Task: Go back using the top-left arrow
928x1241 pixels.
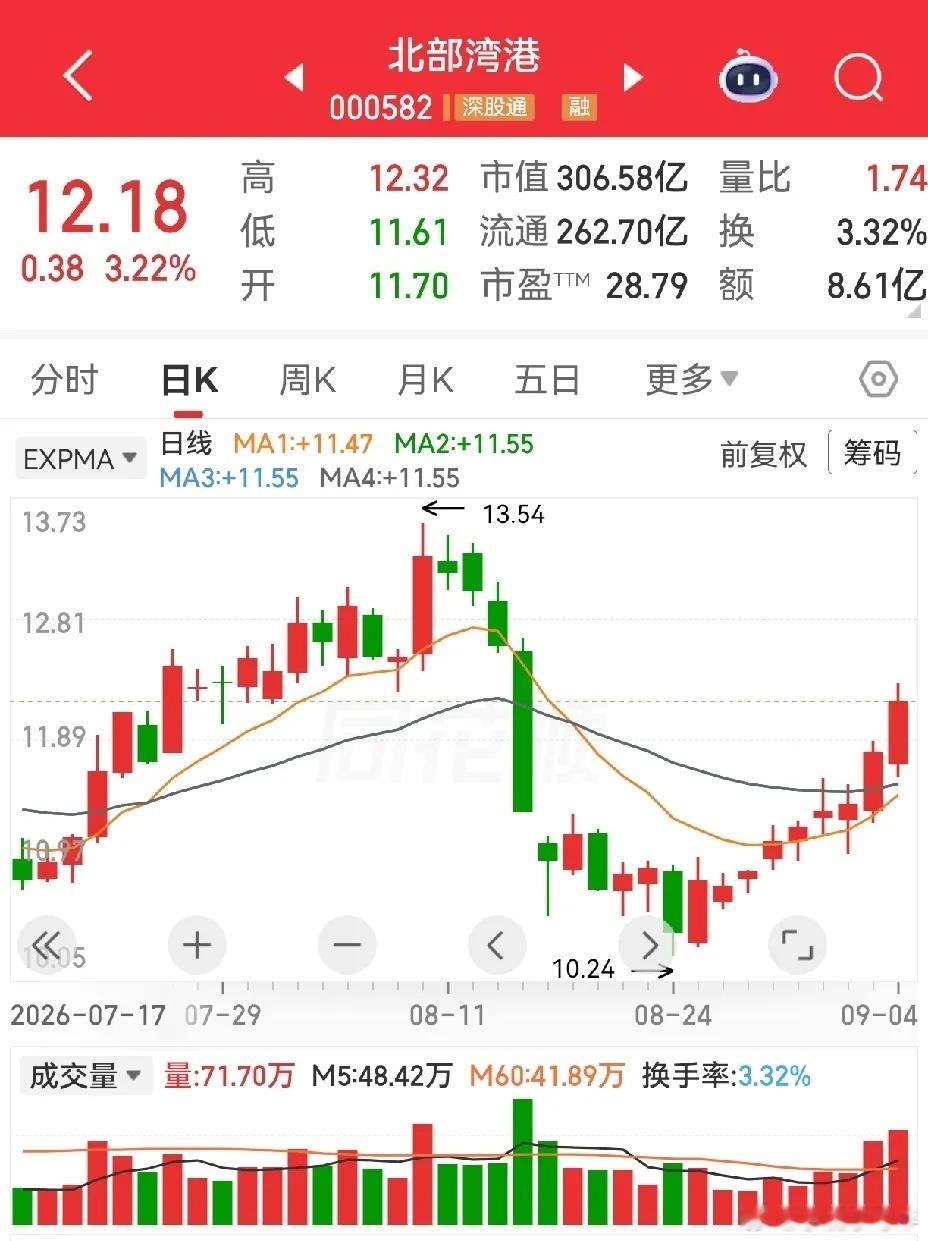Action: pyautogui.click(x=77, y=75)
